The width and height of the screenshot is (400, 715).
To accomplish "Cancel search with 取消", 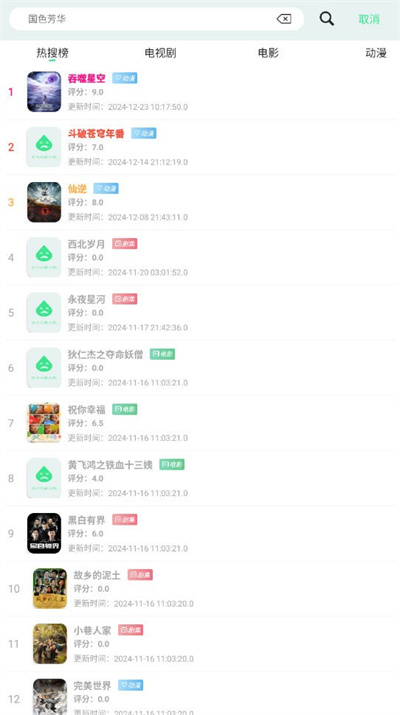I will point(369,19).
